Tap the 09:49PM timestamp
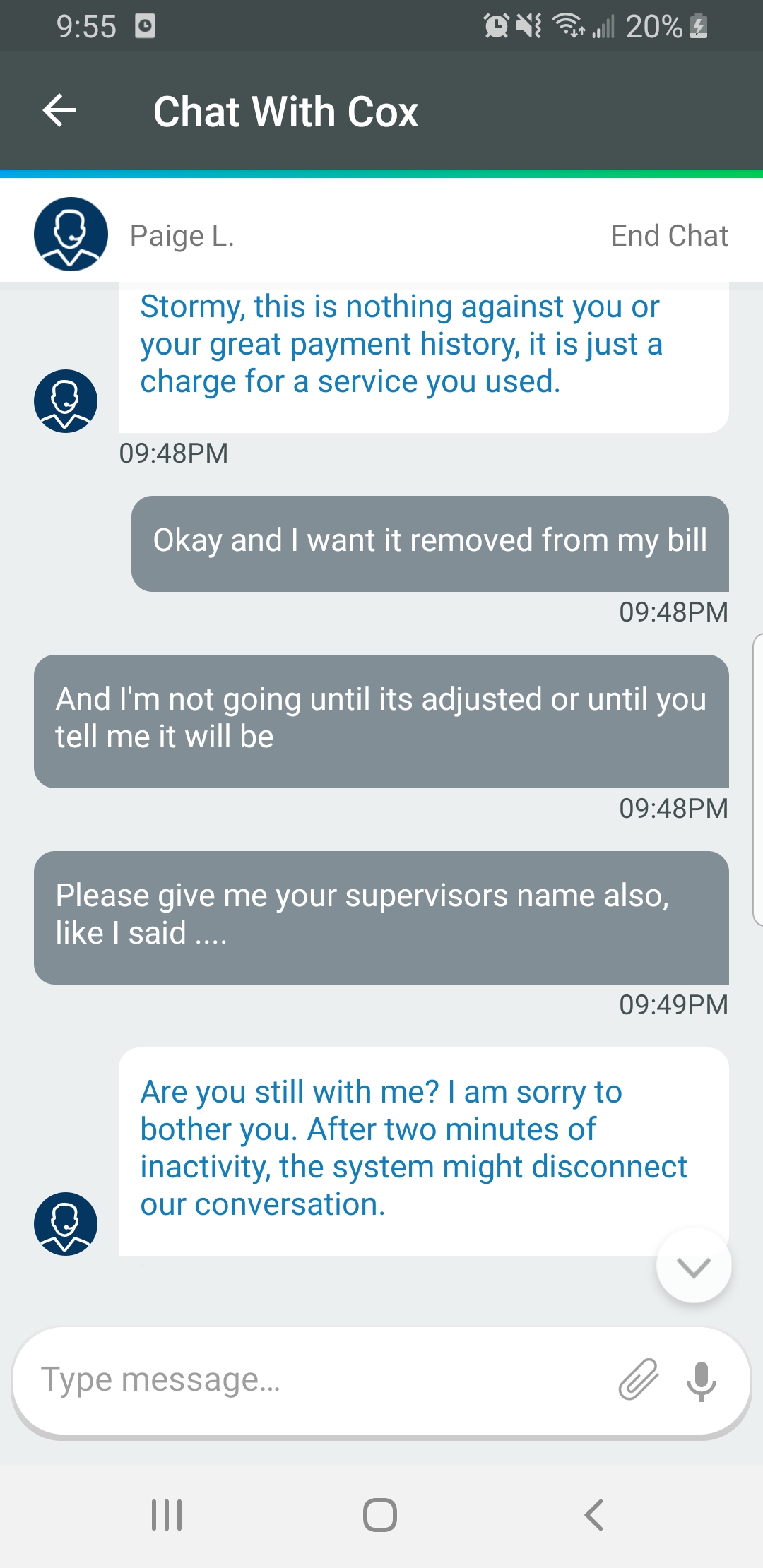 [x=673, y=1004]
